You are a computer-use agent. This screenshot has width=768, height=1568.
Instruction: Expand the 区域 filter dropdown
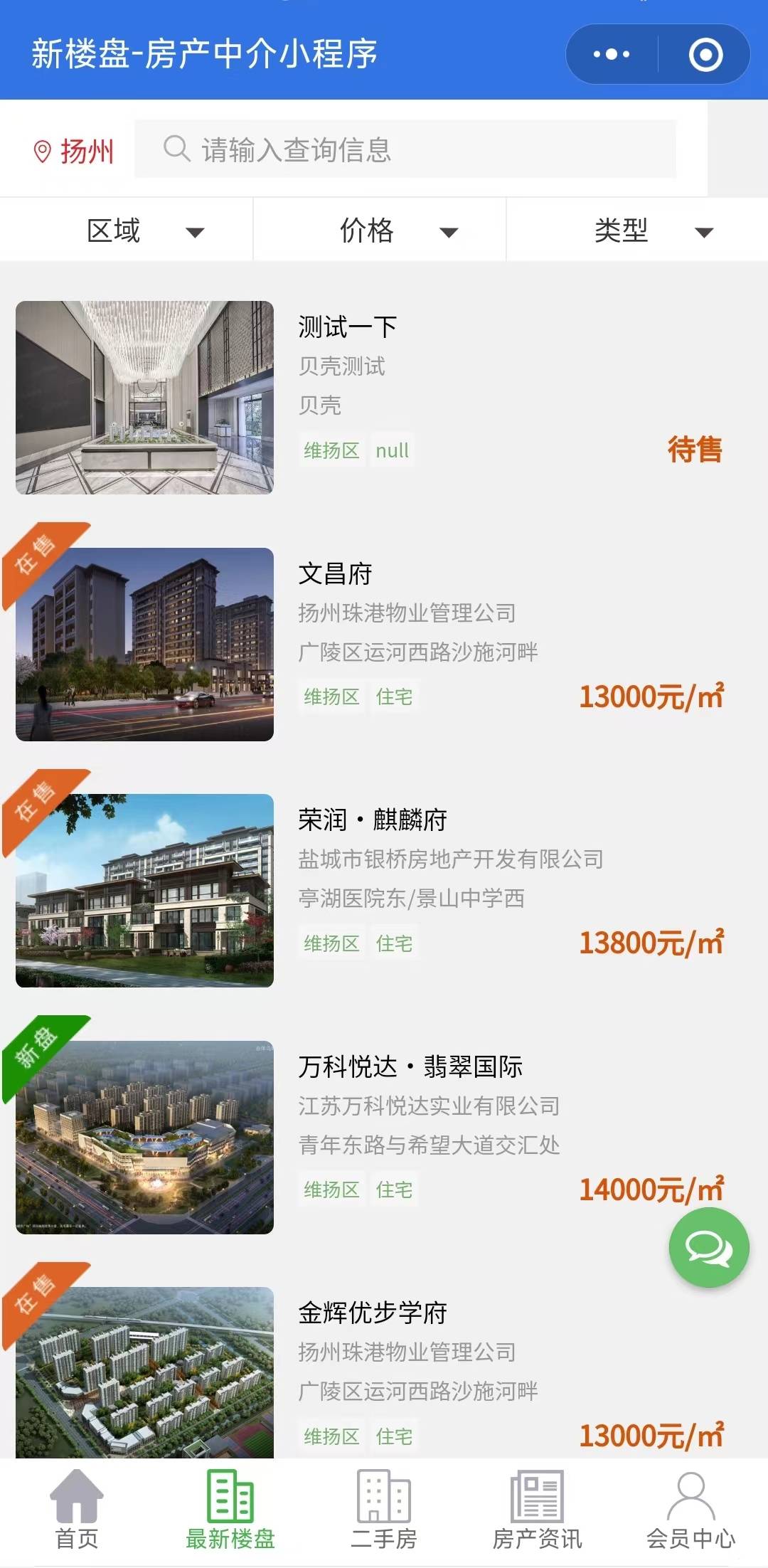coord(142,231)
